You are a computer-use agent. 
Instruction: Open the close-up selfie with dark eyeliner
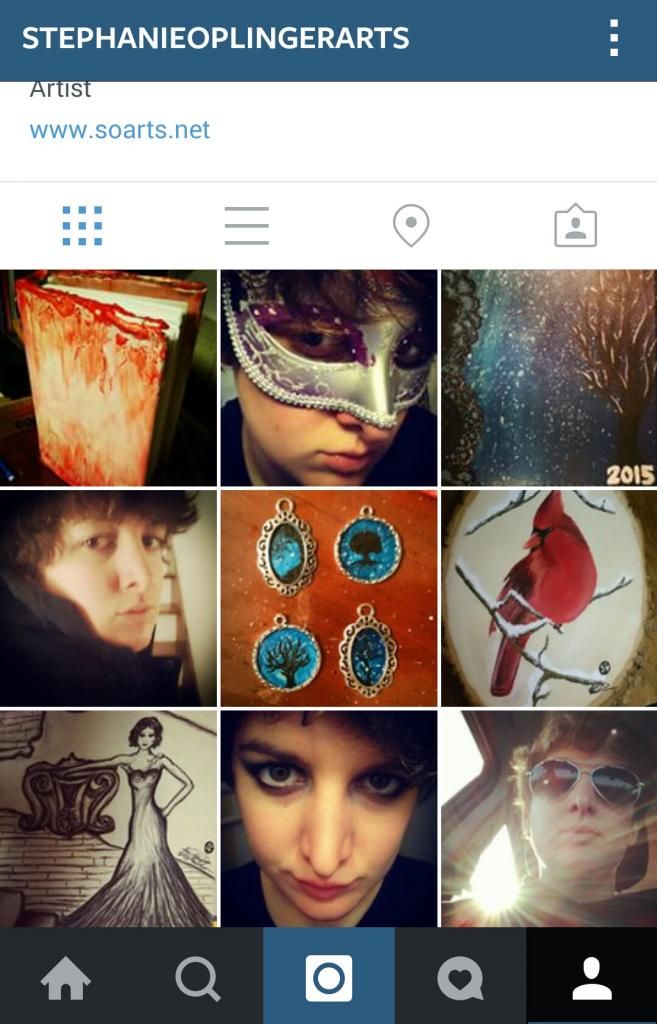point(328,818)
